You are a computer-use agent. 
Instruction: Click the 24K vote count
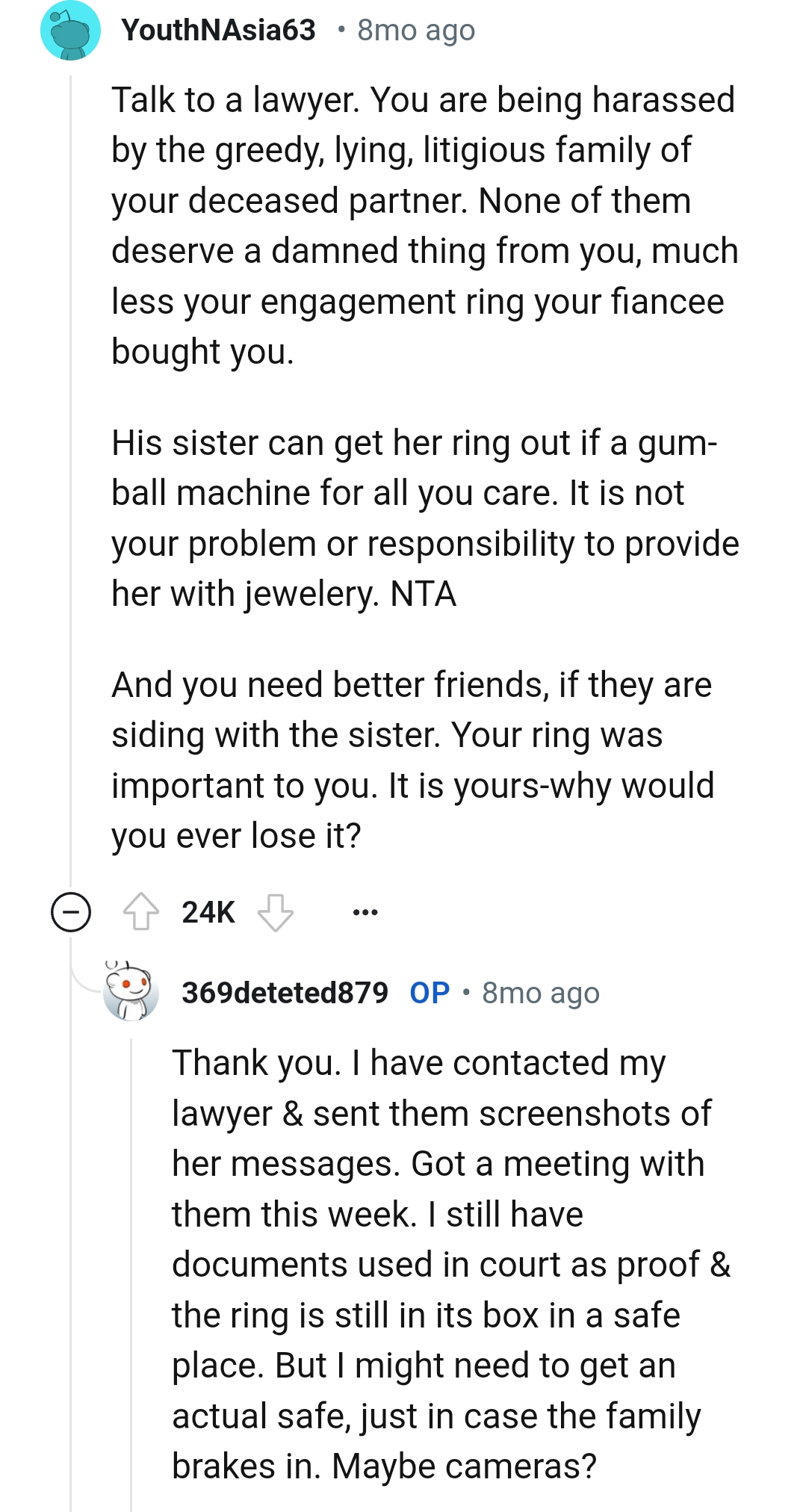[208, 912]
